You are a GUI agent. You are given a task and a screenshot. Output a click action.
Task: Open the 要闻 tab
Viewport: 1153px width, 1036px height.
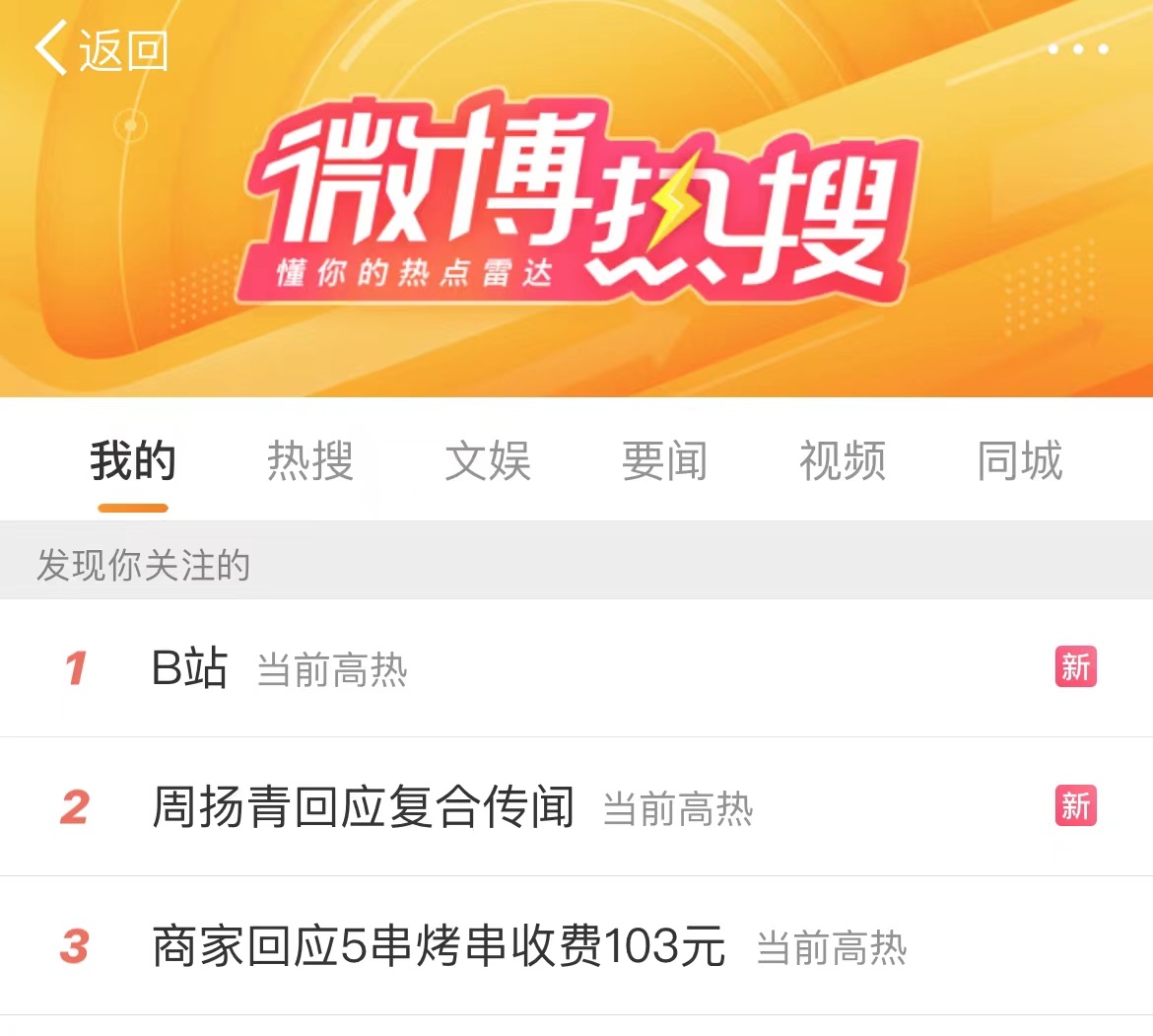(x=665, y=461)
